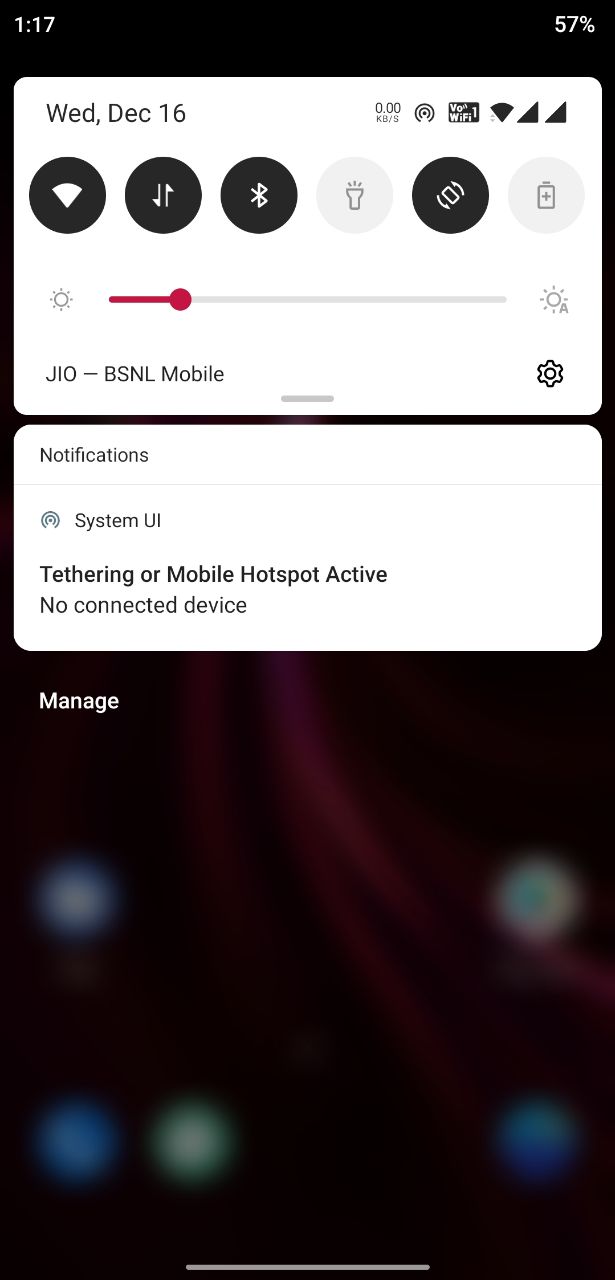Image resolution: width=615 pixels, height=1280 pixels.
Task: Turn on the flashlight
Action: click(x=355, y=195)
